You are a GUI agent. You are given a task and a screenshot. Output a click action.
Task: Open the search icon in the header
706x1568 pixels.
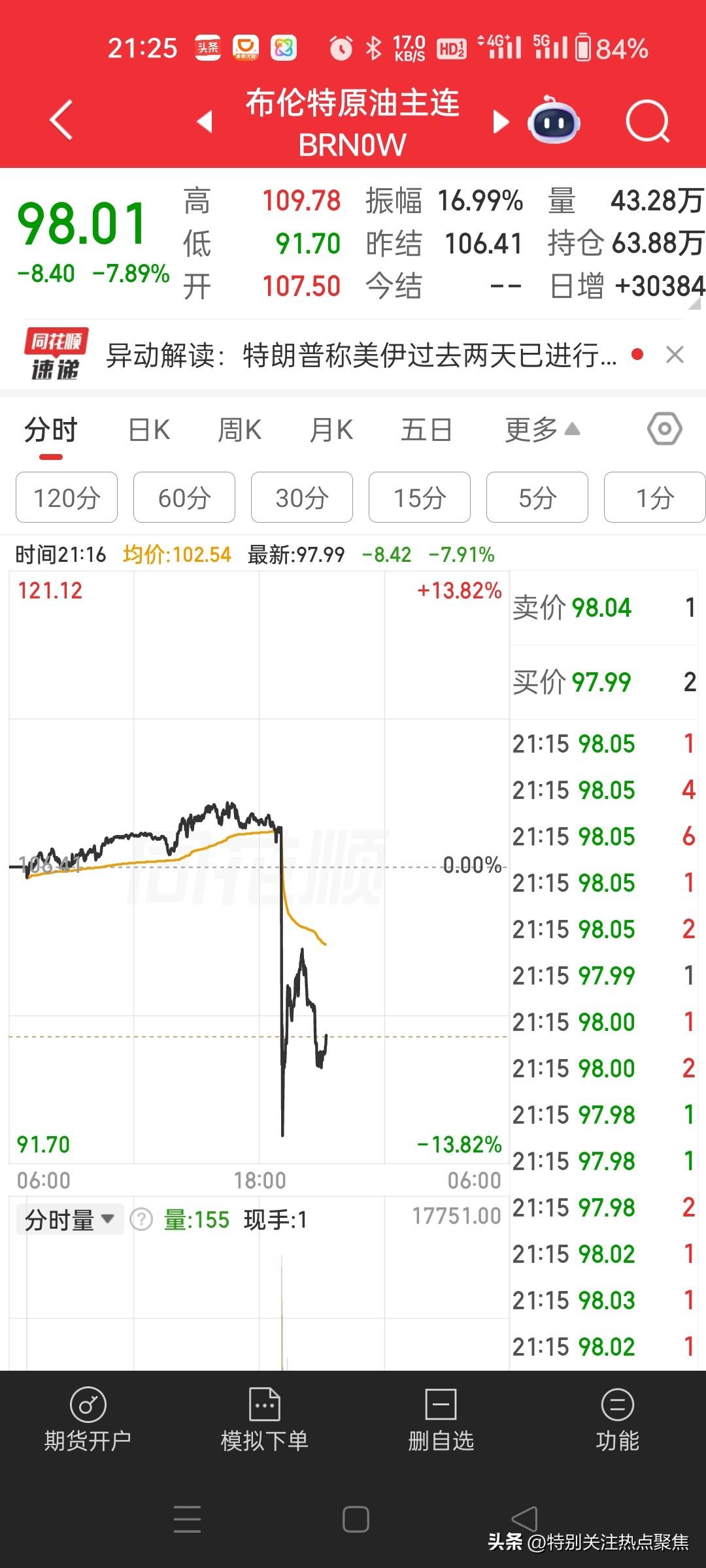(646, 122)
